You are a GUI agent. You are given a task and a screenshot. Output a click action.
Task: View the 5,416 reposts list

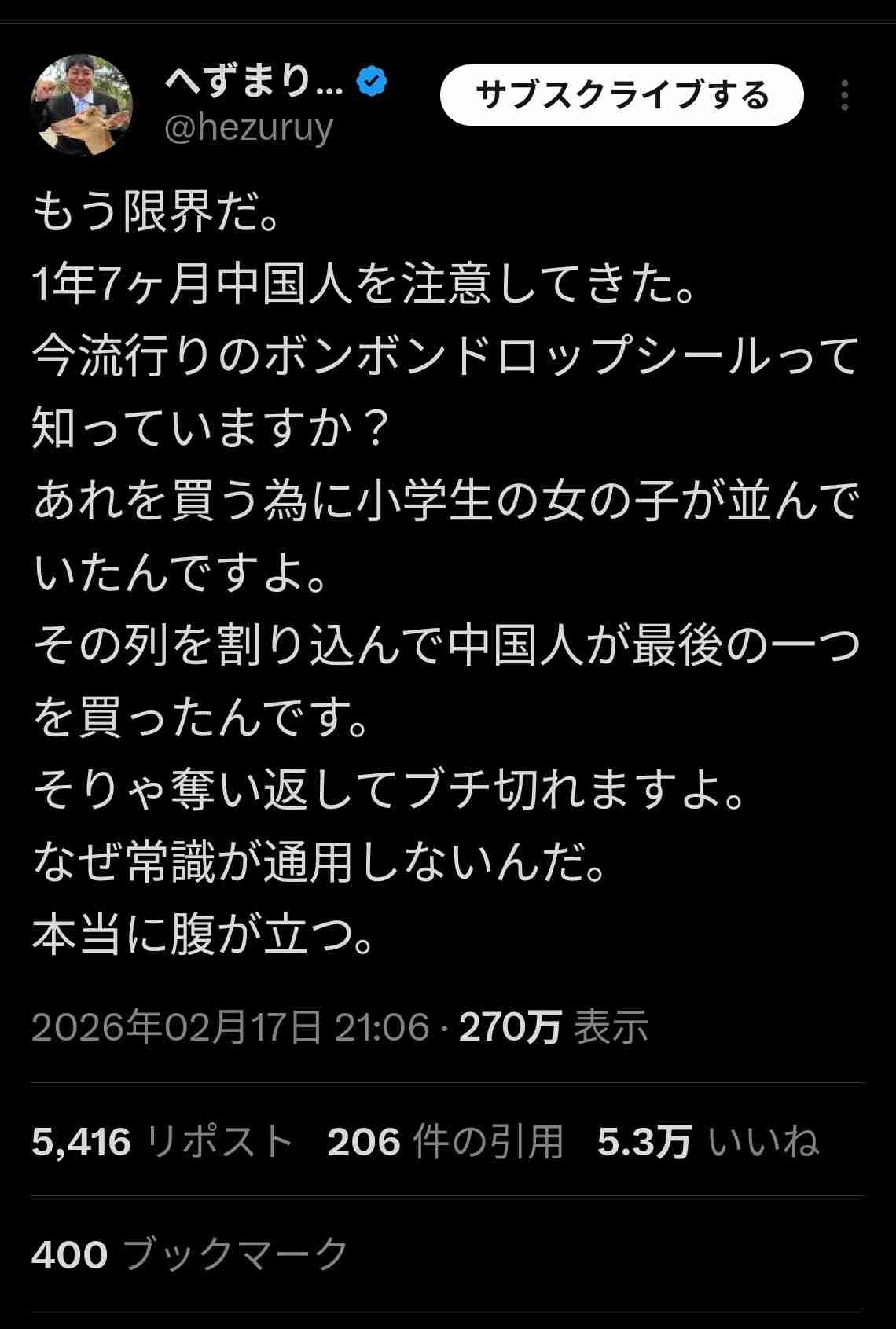[x=163, y=1141]
